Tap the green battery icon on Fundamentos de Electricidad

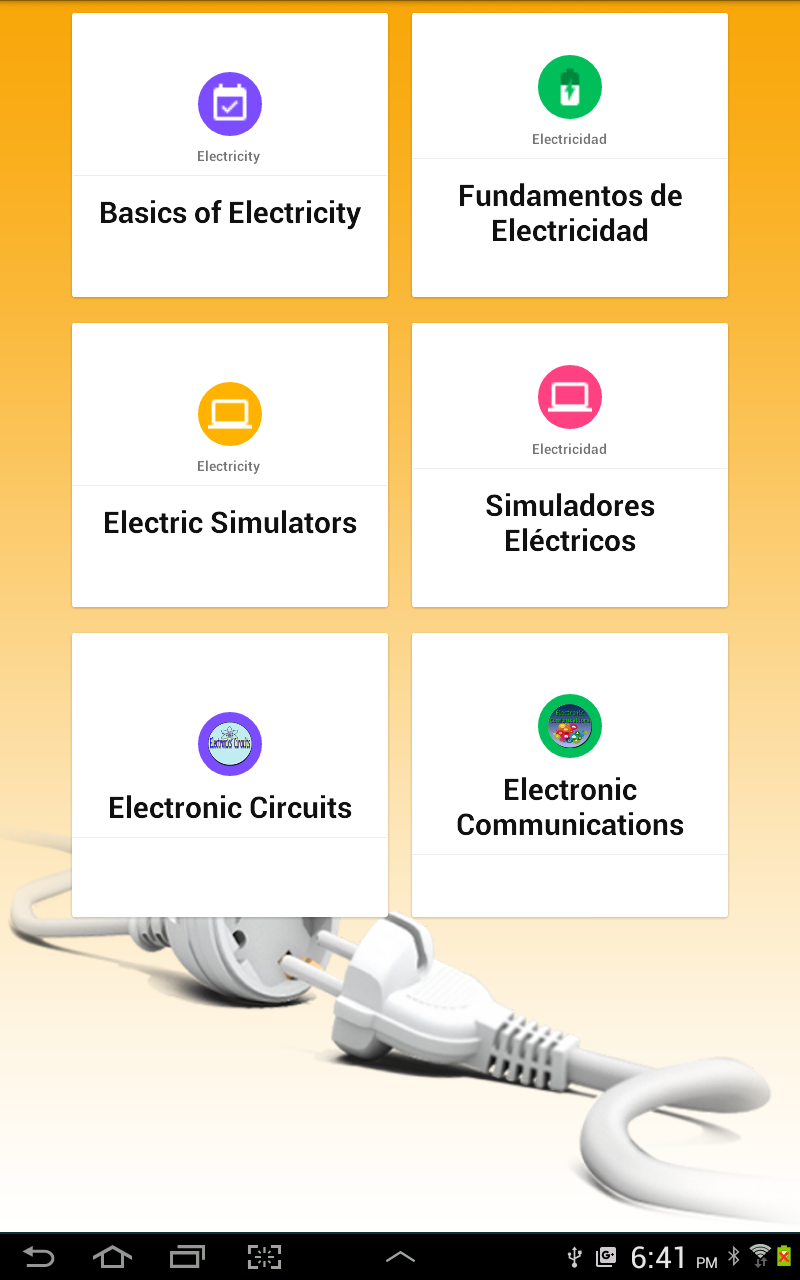pyautogui.click(x=570, y=88)
